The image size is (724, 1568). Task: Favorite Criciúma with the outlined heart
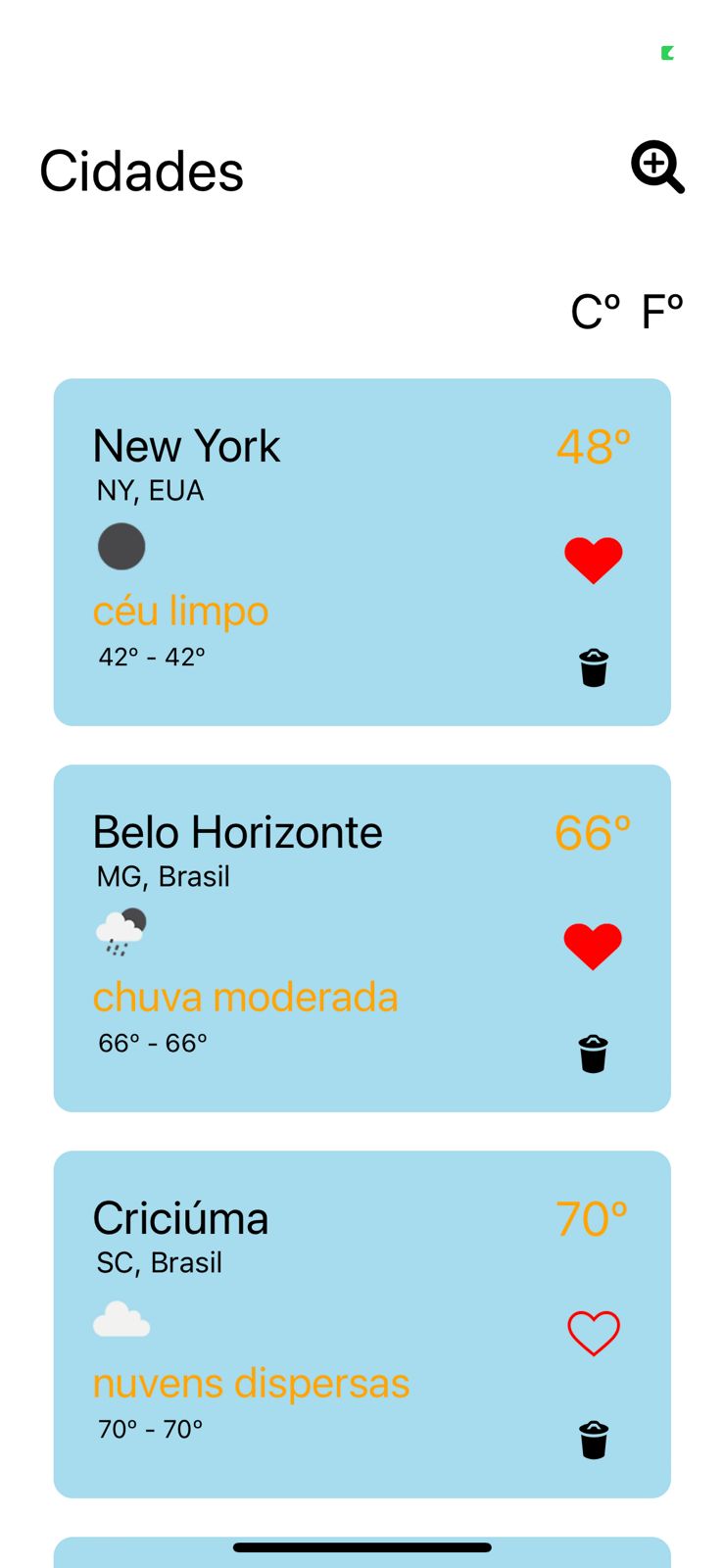pos(594,1333)
